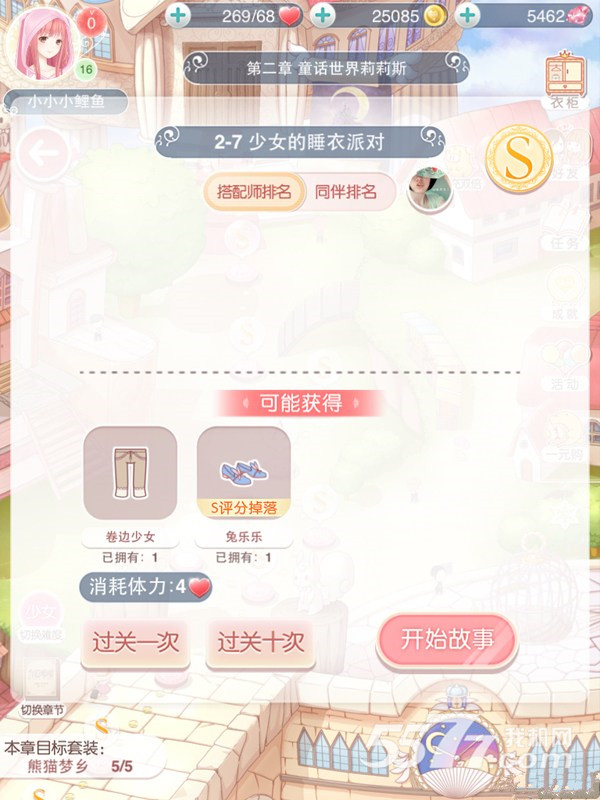600x800 pixels.
Task: Switch to 搭配师排名 tab
Action: point(255,192)
